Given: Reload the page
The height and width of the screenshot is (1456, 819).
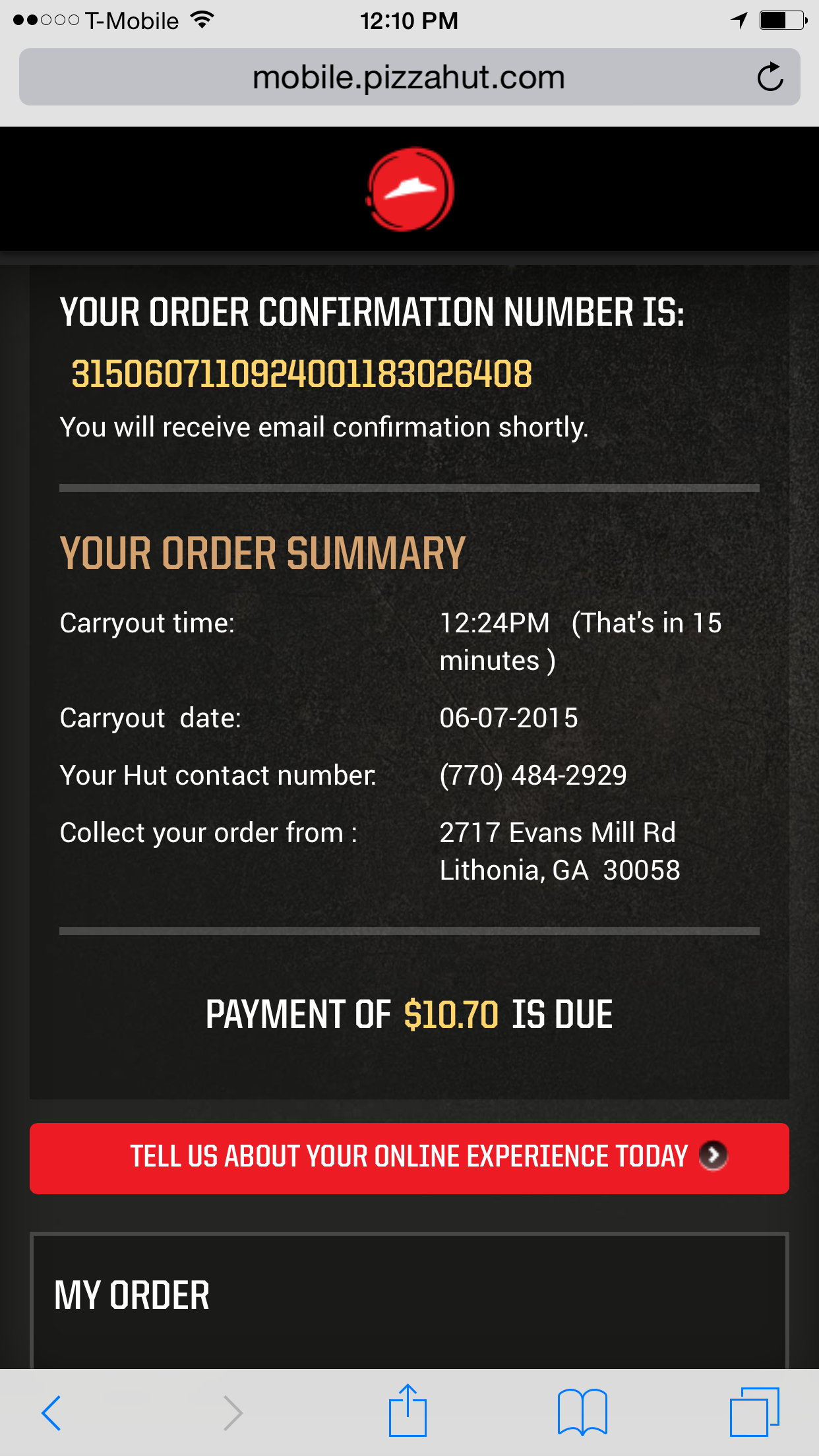Looking at the screenshot, I should pos(770,78).
